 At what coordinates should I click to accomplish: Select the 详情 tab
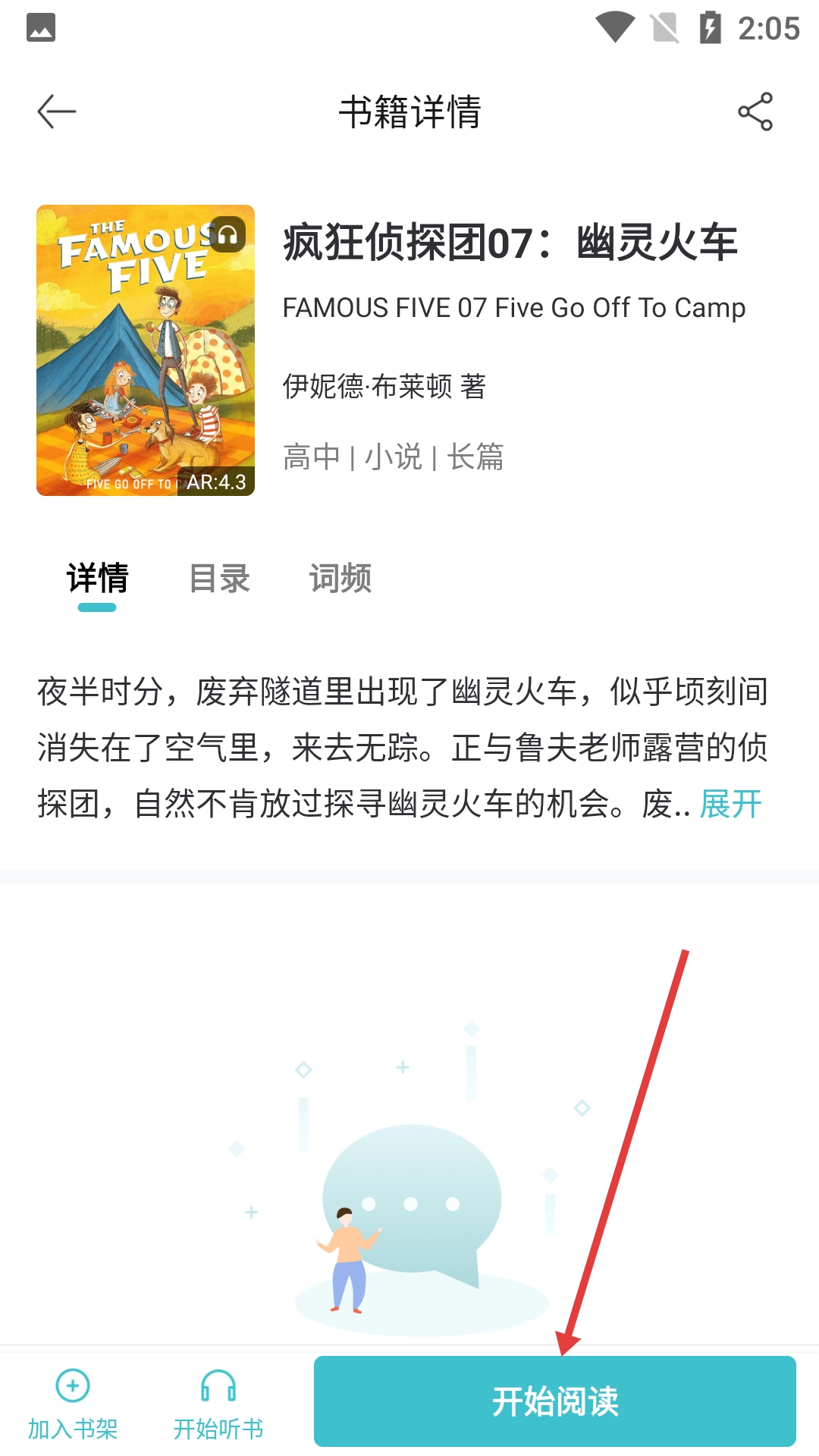point(97,579)
